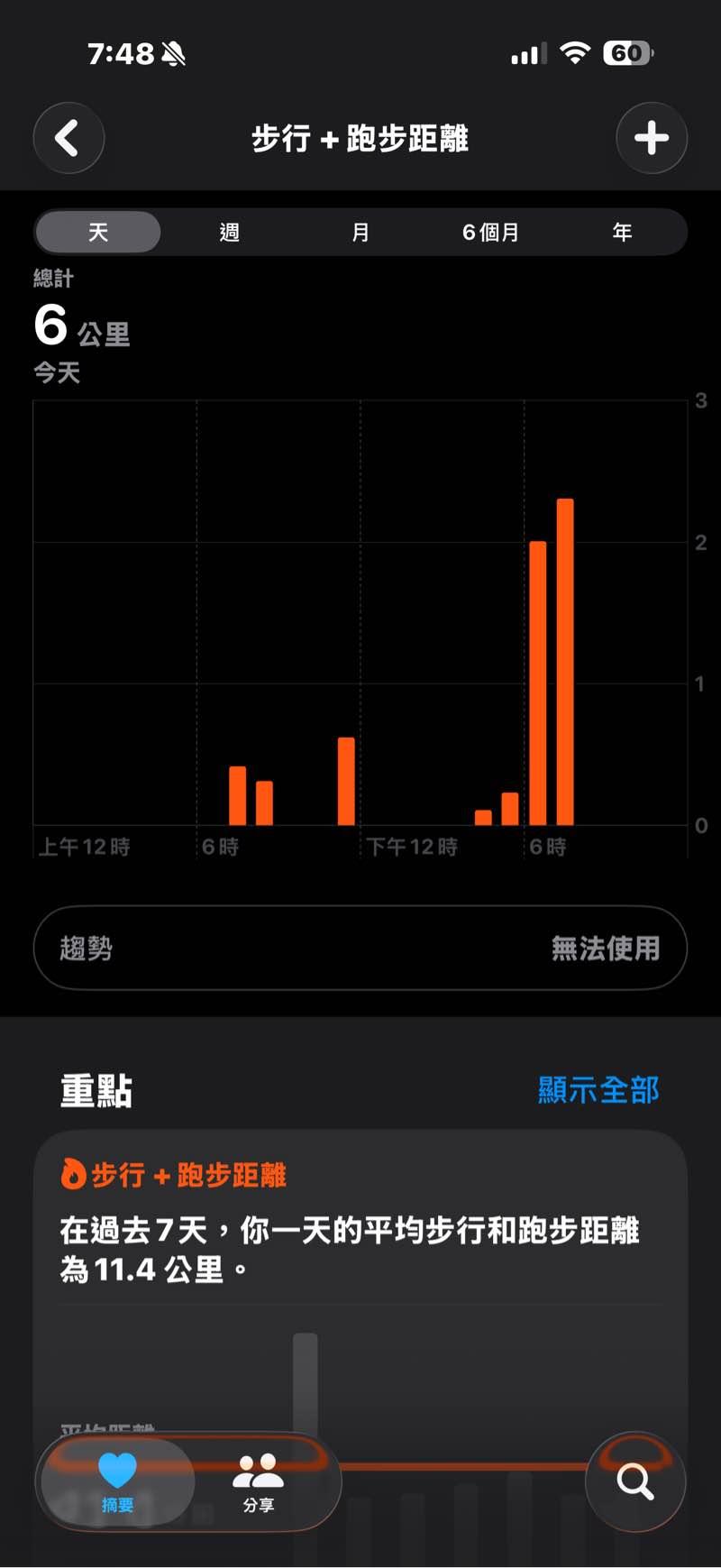Show the 6個月 range
The image size is (721, 1568).
[490, 233]
